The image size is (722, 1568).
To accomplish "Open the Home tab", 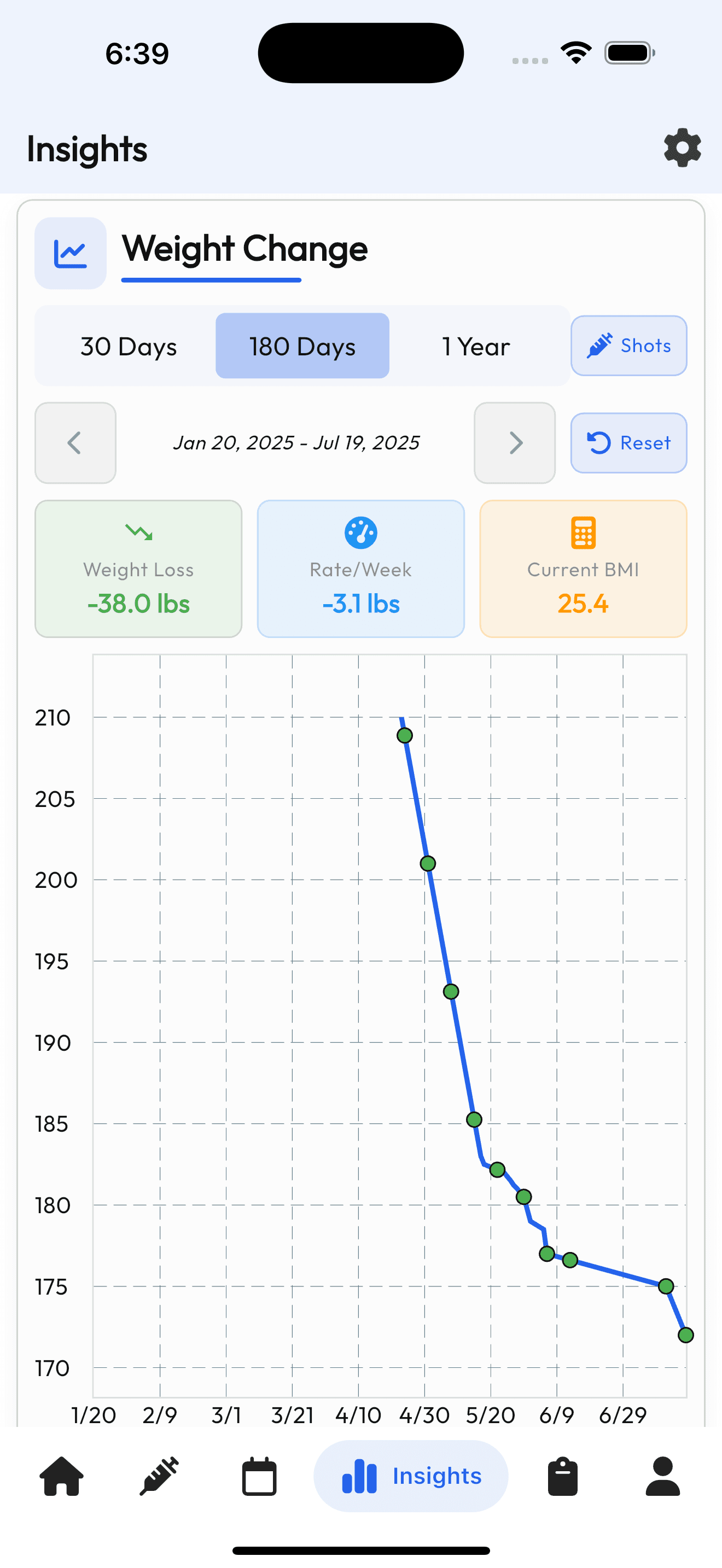I will pyautogui.click(x=61, y=1476).
